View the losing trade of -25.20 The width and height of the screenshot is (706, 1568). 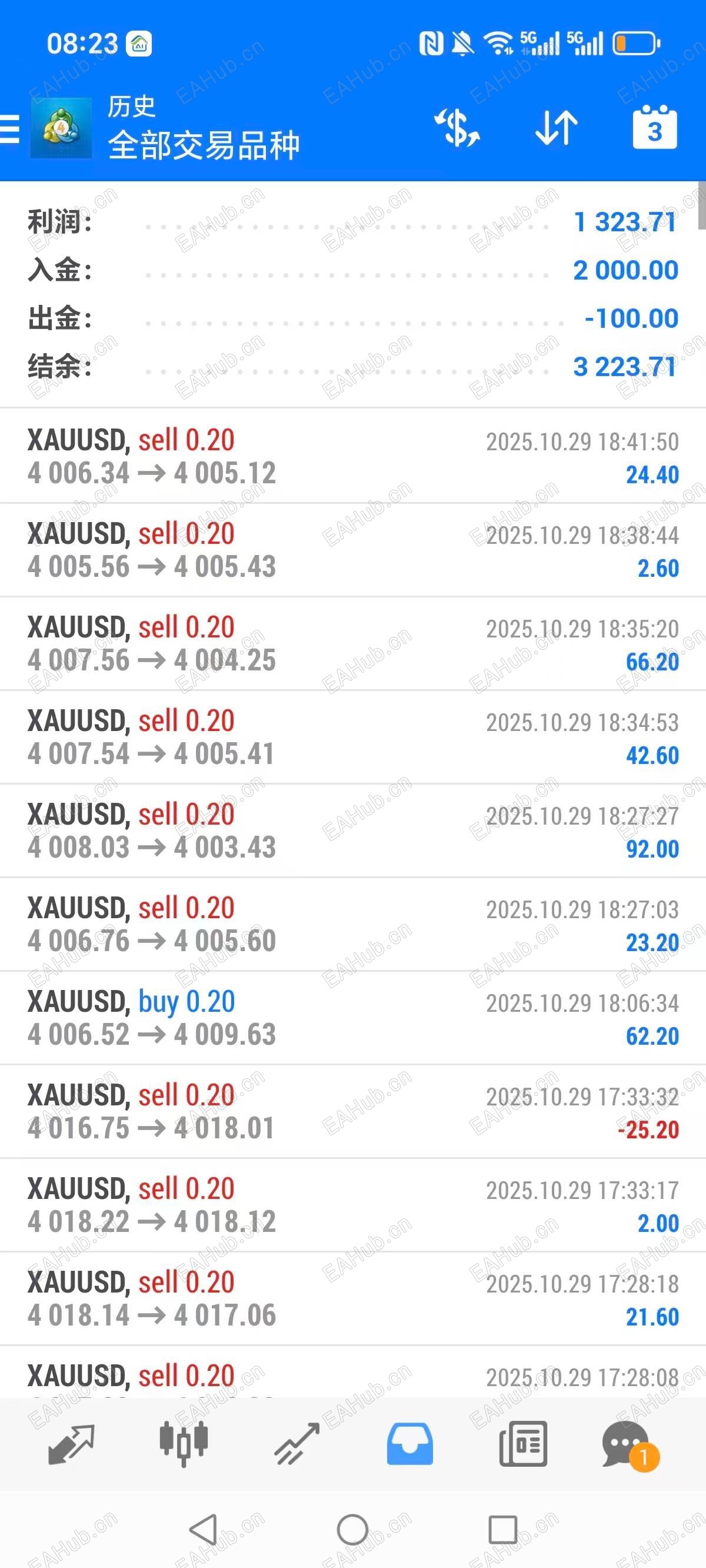(353, 1112)
